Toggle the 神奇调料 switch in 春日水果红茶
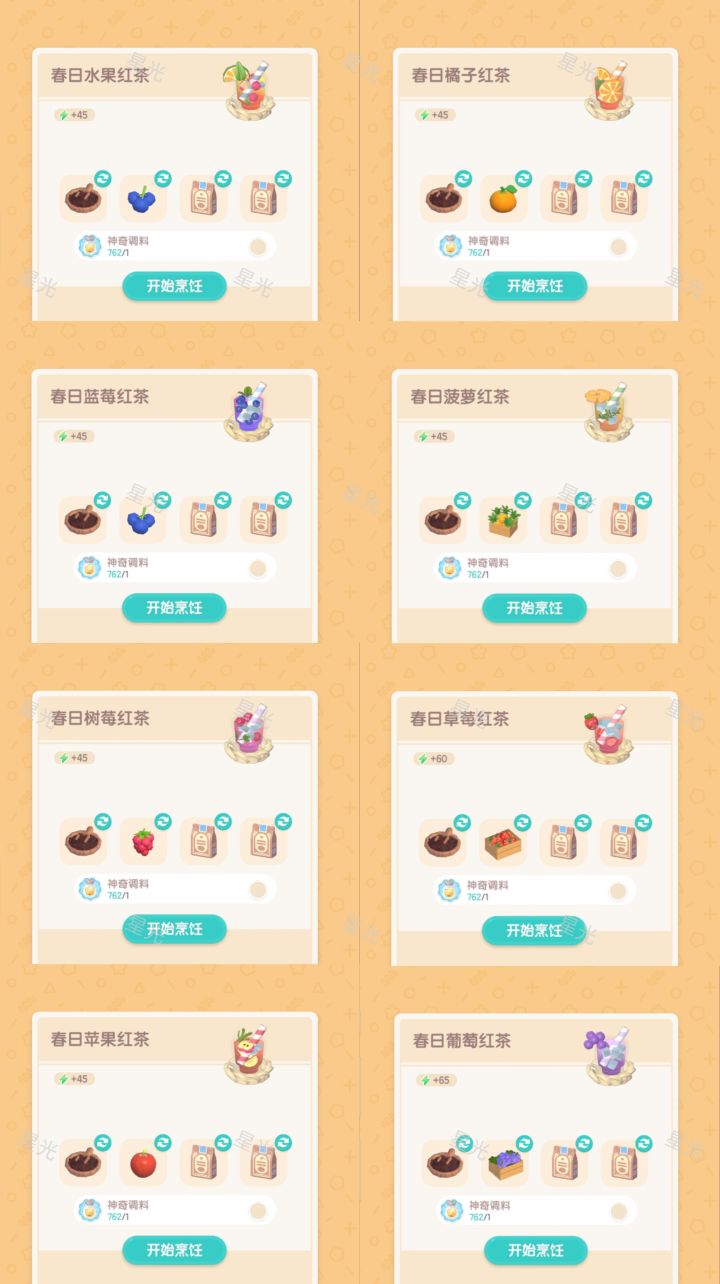Screen dimensions: 720x1284 tap(258, 245)
